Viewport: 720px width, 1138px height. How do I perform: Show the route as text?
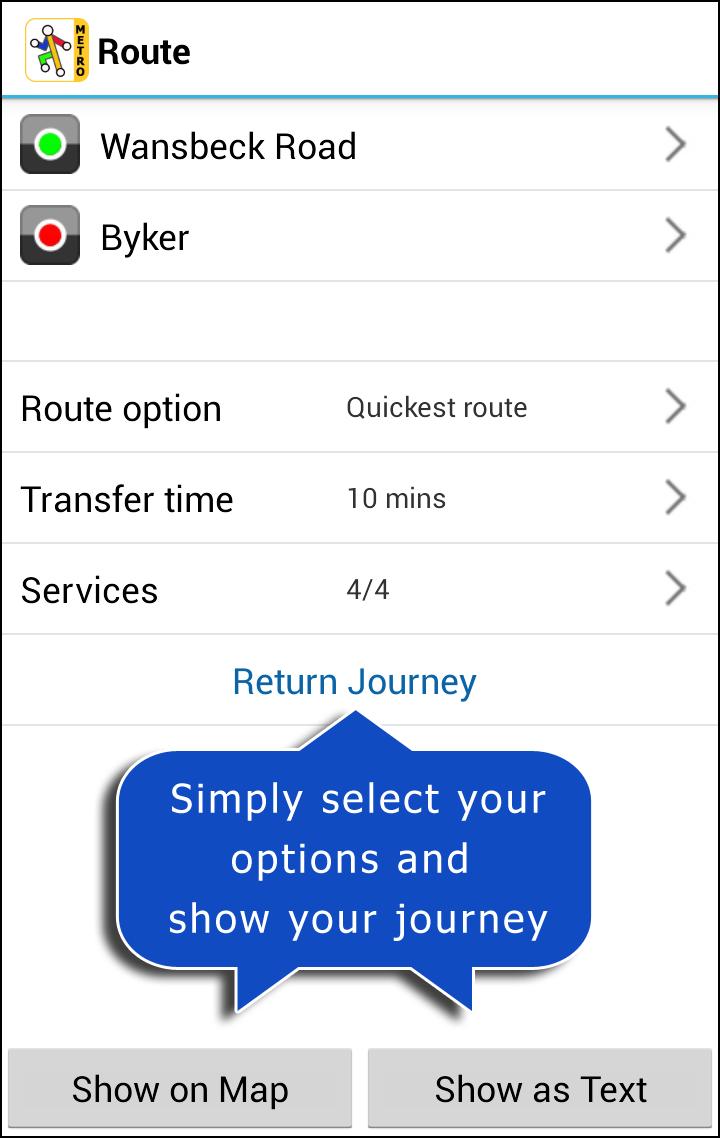[540, 1088]
